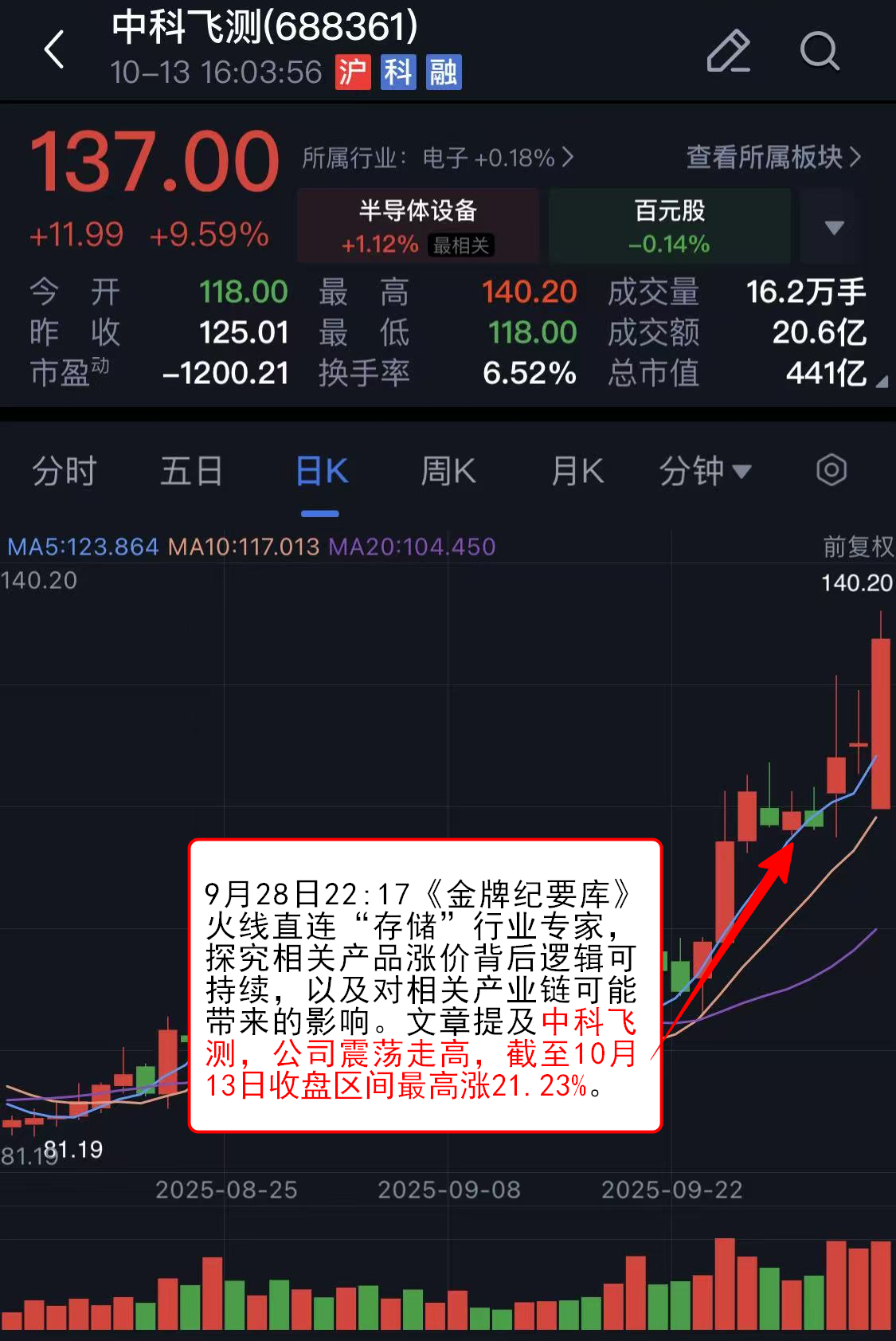The width and height of the screenshot is (896, 1341).
Task: Open 所属行业 电子 industry details
Action: click(x=437, y=158)
